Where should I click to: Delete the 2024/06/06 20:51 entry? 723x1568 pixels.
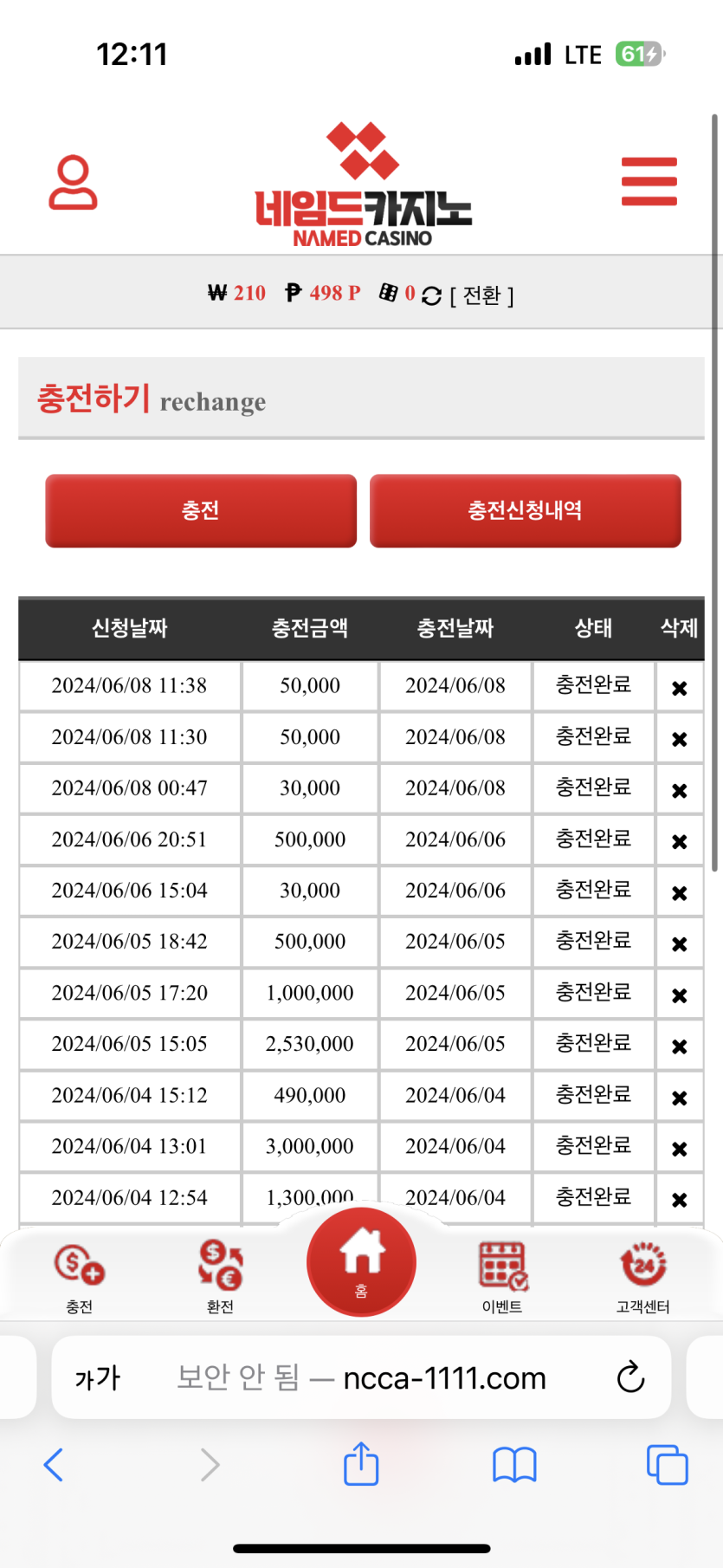(x=680, y=841)
